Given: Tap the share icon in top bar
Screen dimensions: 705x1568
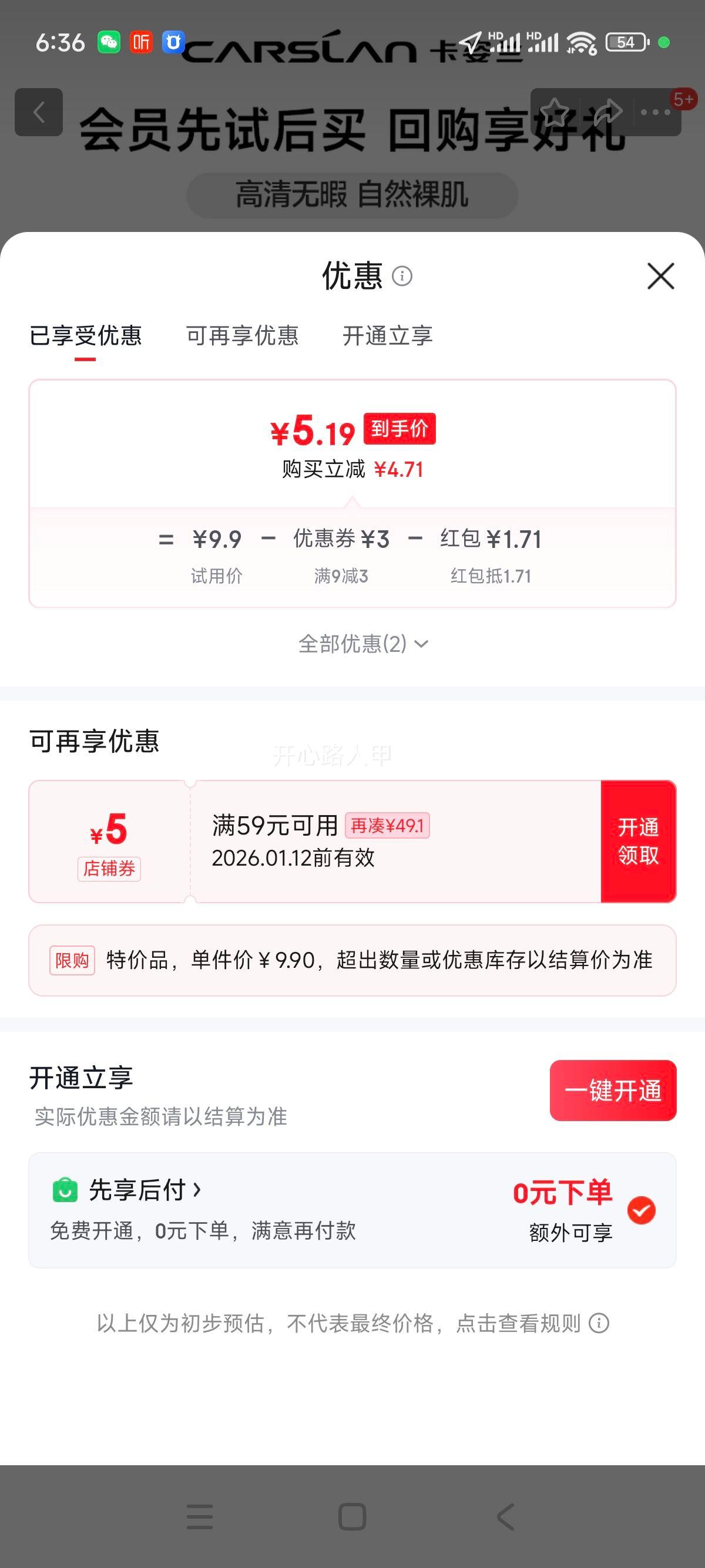Looking at the screenshot, I should pos(609,110).
